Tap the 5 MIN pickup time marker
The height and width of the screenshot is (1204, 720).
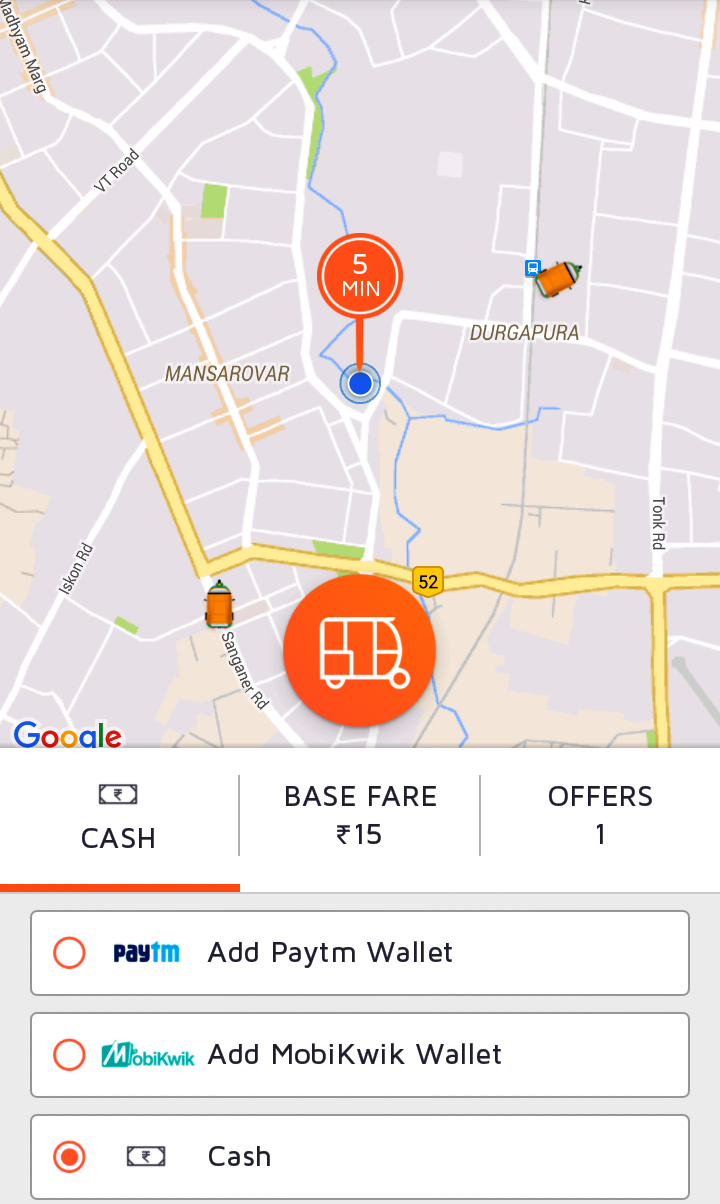pyautogui.click(x=360, y=276)
